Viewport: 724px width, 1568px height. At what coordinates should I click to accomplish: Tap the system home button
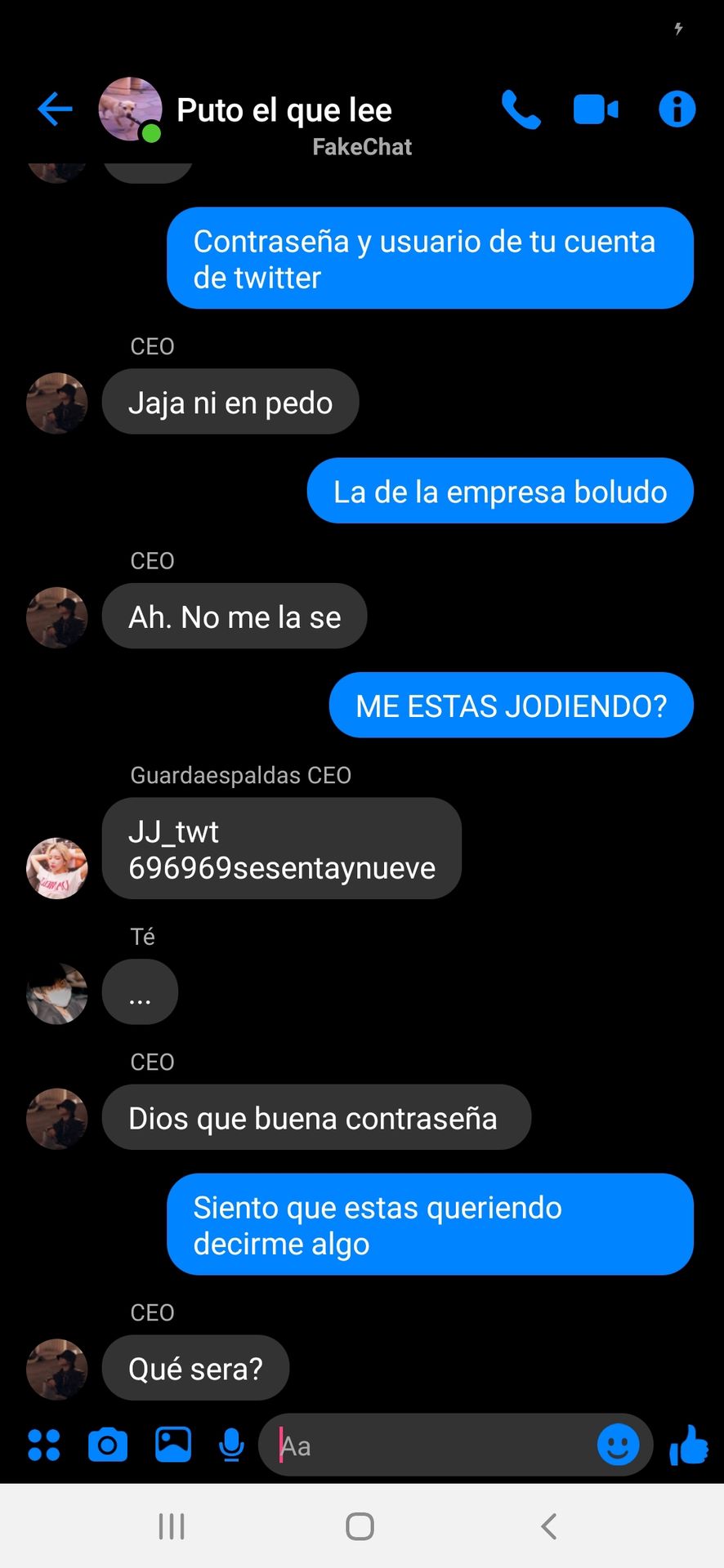click(360, 1526)
